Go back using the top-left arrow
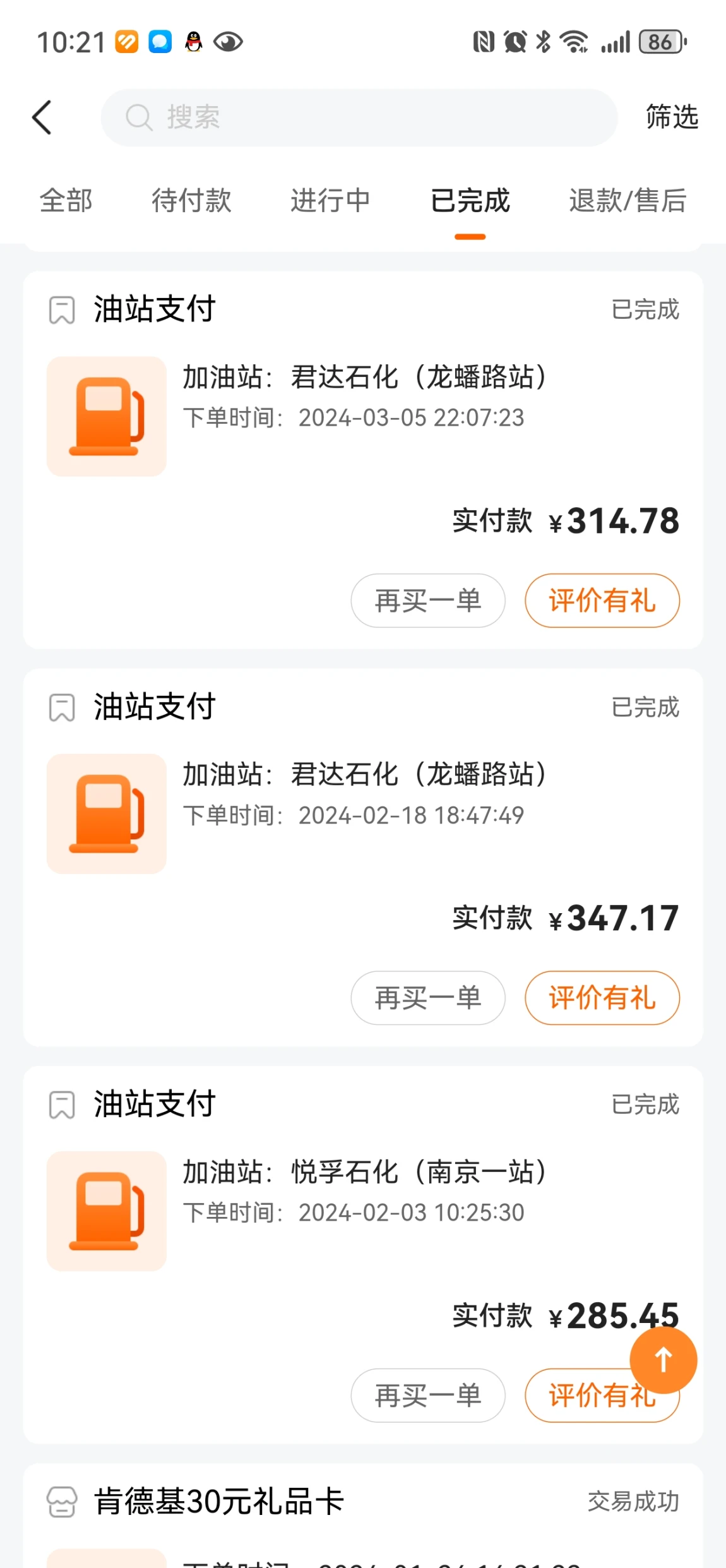 coord(42,117)
